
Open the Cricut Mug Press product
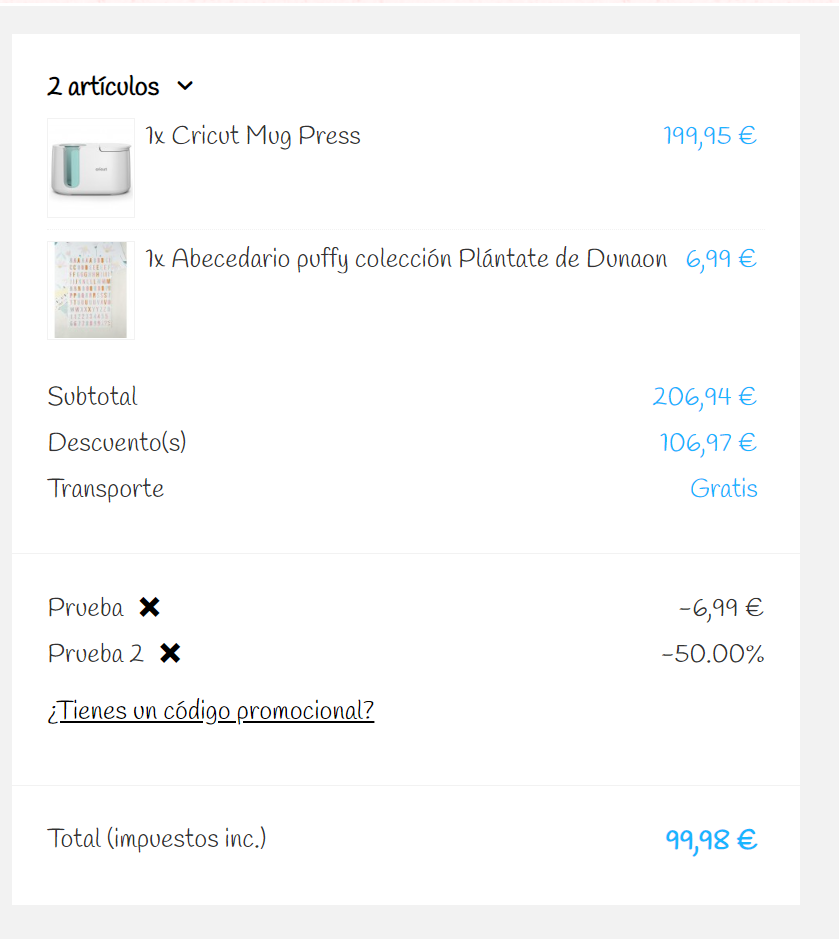click(253, 136)
